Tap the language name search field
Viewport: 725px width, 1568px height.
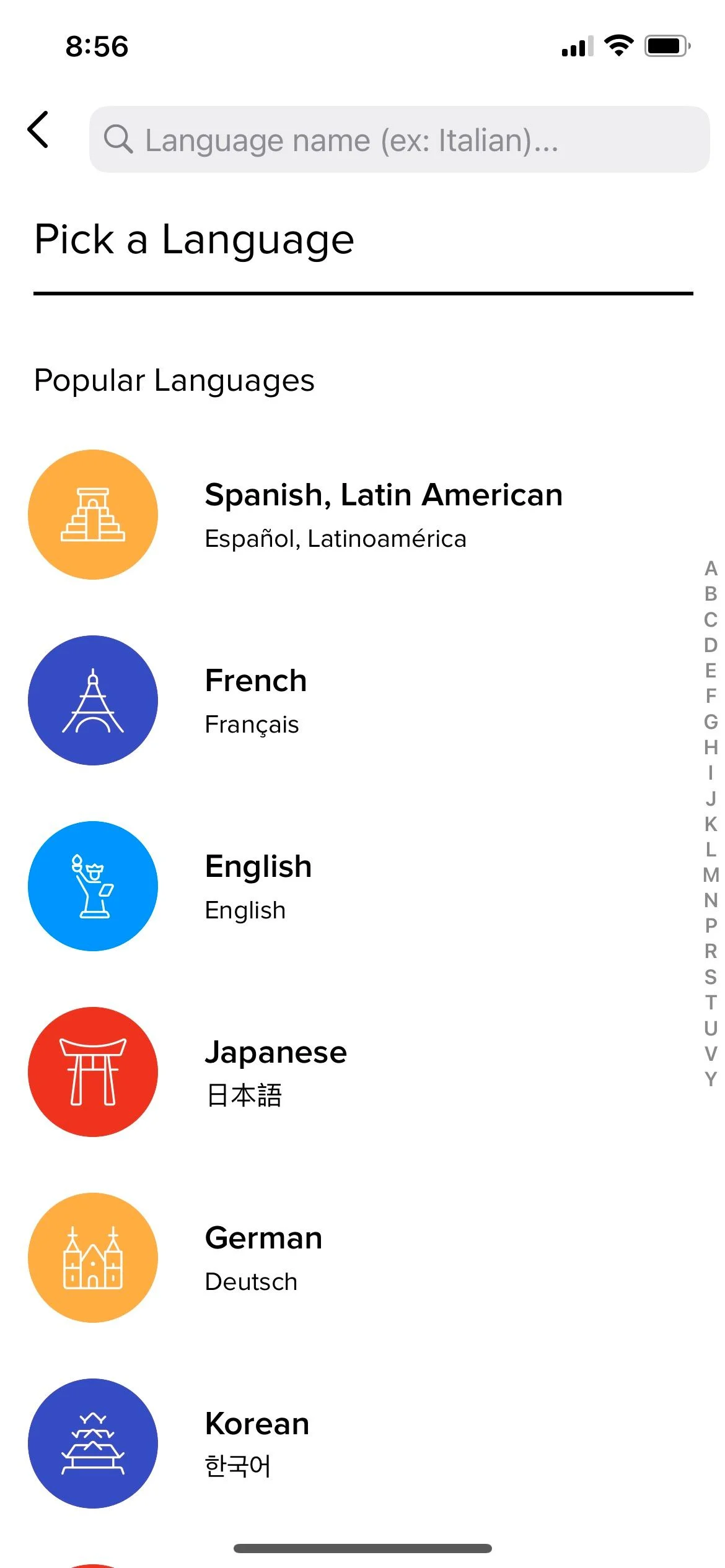point(400,139)
